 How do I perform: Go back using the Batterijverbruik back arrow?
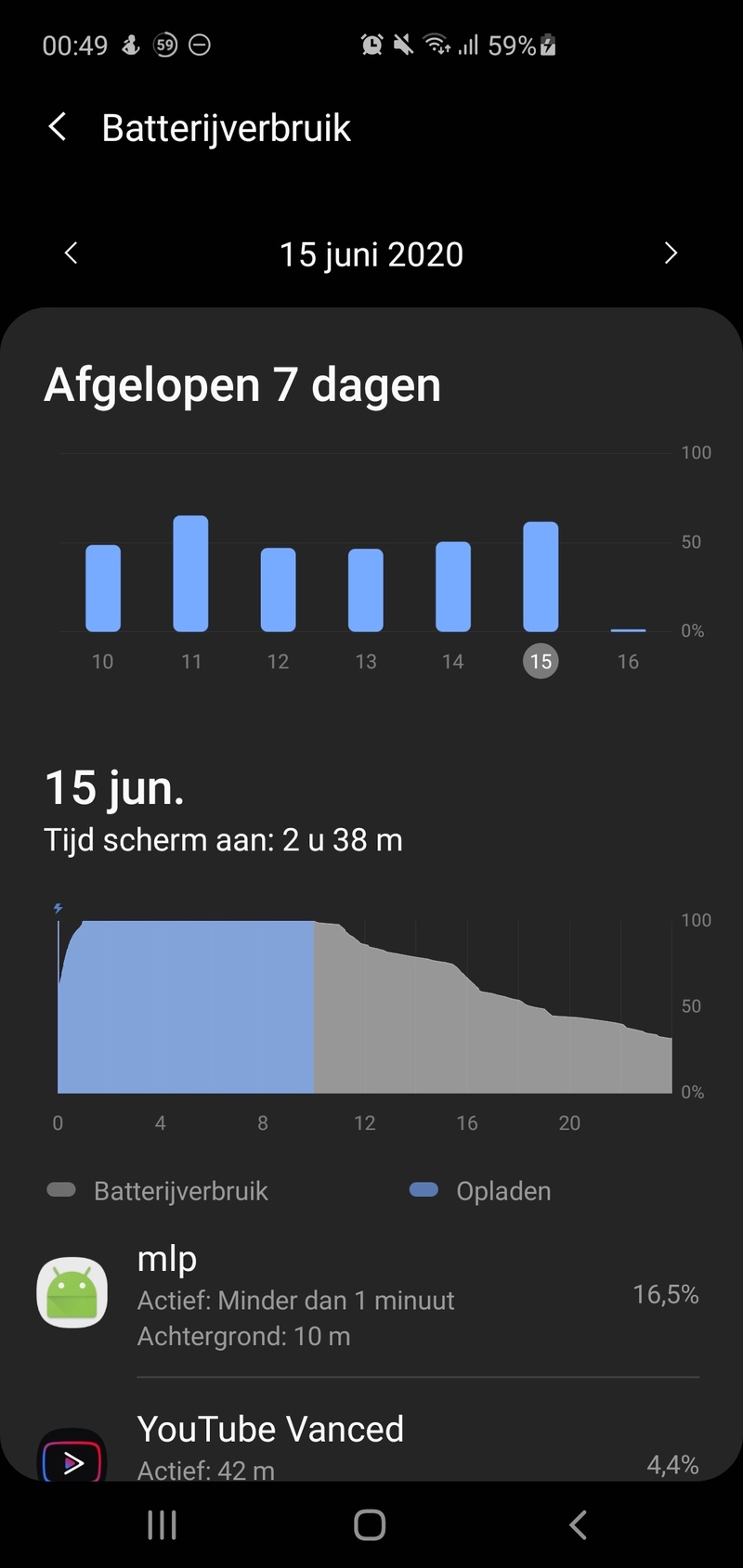tap(57, 126)
